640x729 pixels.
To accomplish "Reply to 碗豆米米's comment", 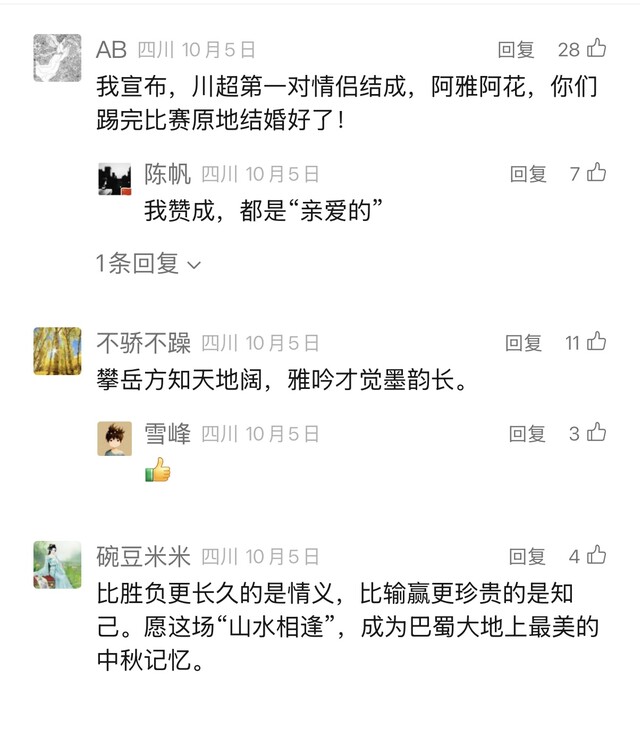I will 528,556.
